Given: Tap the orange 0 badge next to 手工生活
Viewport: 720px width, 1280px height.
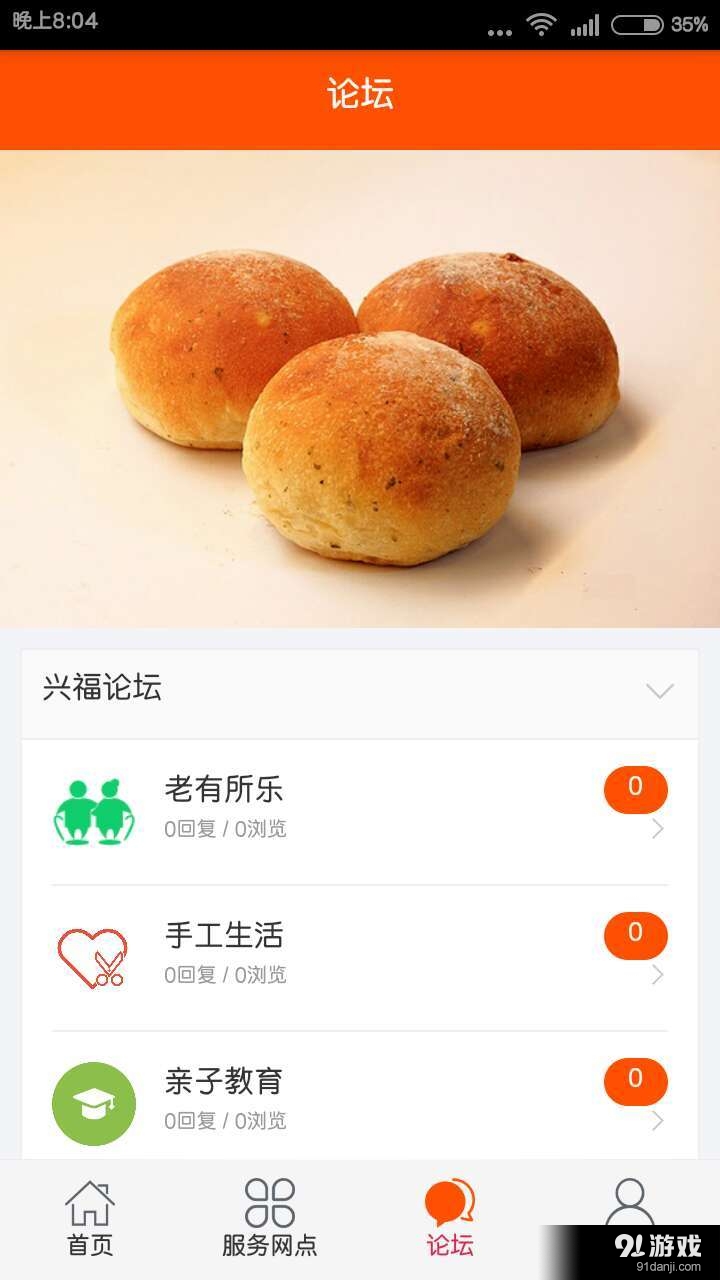Looking at the screenshot, I should point(635,935).
